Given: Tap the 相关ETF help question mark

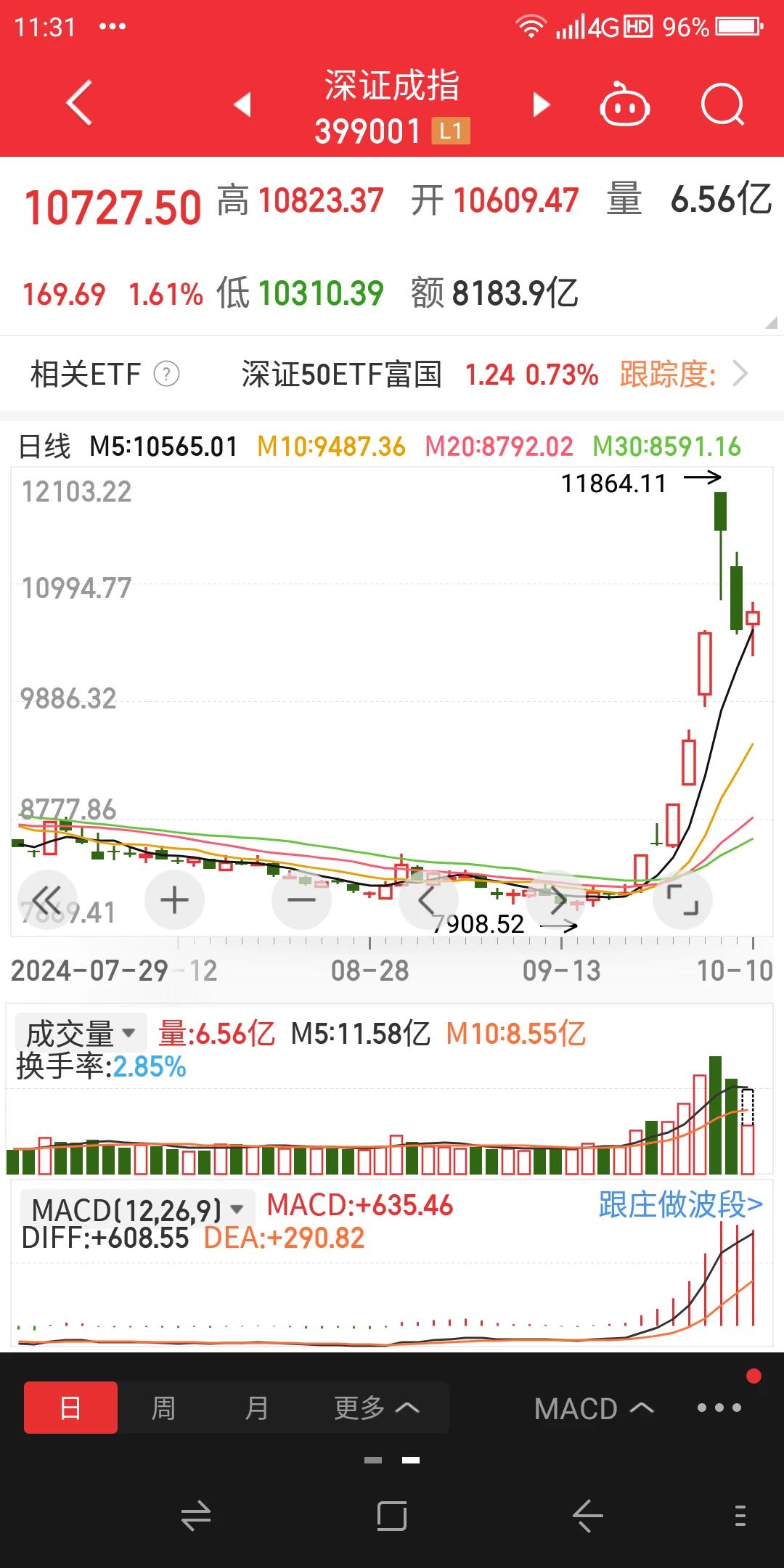Looking at the screenshot, I should tap(166, 375).
